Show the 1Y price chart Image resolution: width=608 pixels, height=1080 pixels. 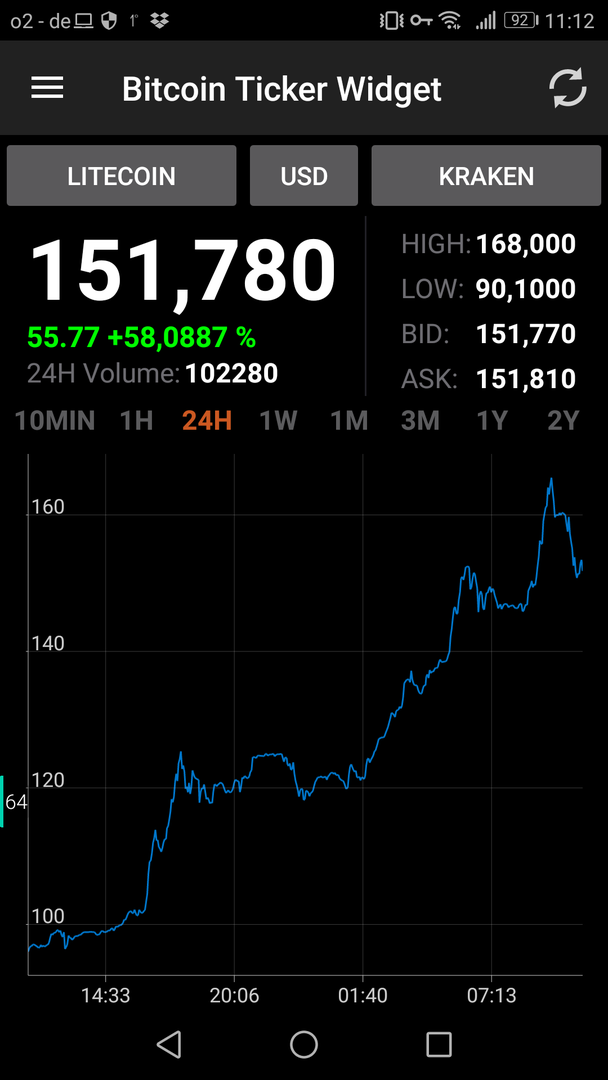click(x=492, y=421)
